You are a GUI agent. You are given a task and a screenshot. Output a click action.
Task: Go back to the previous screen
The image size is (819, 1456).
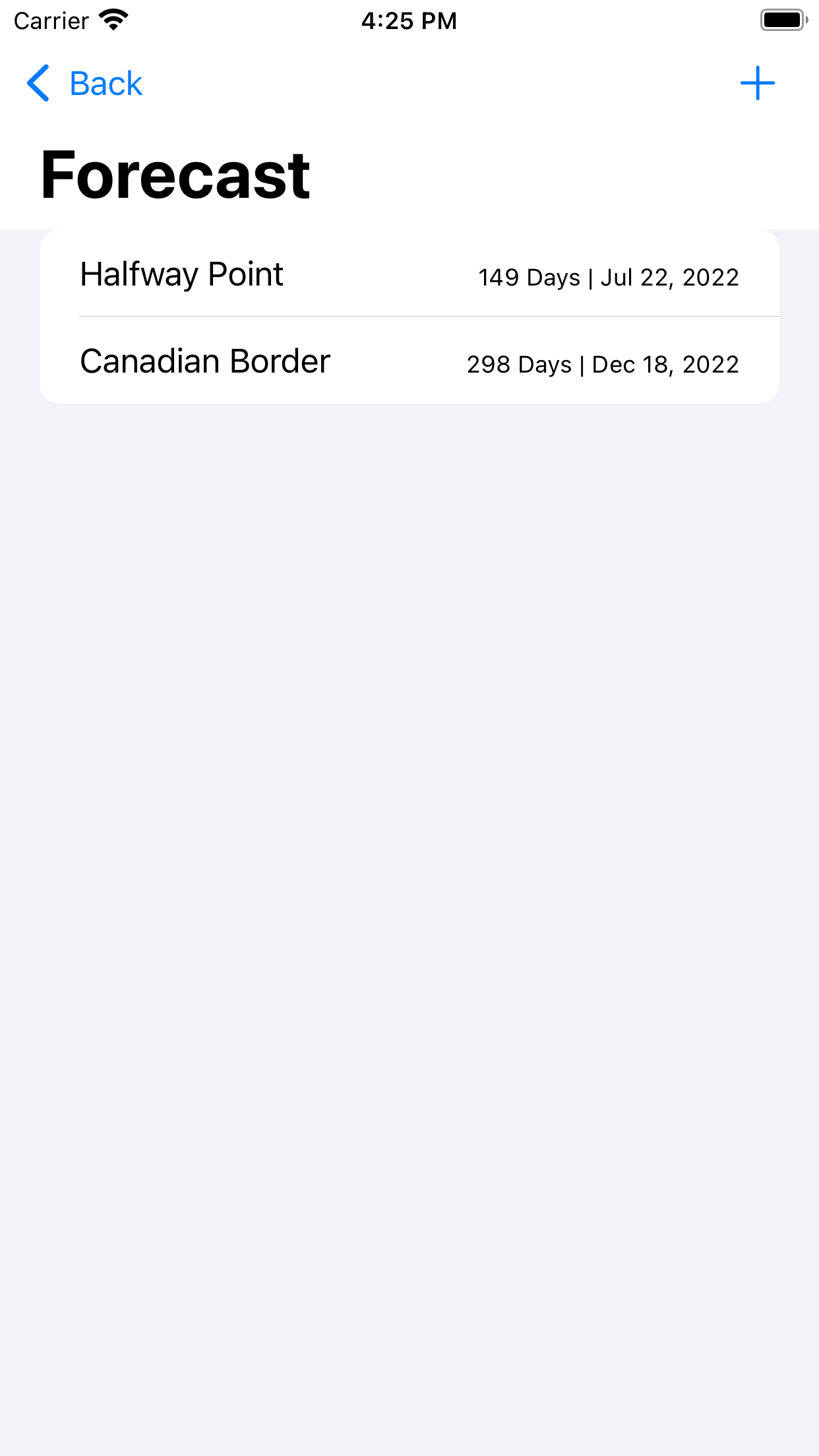coord(84,84)
